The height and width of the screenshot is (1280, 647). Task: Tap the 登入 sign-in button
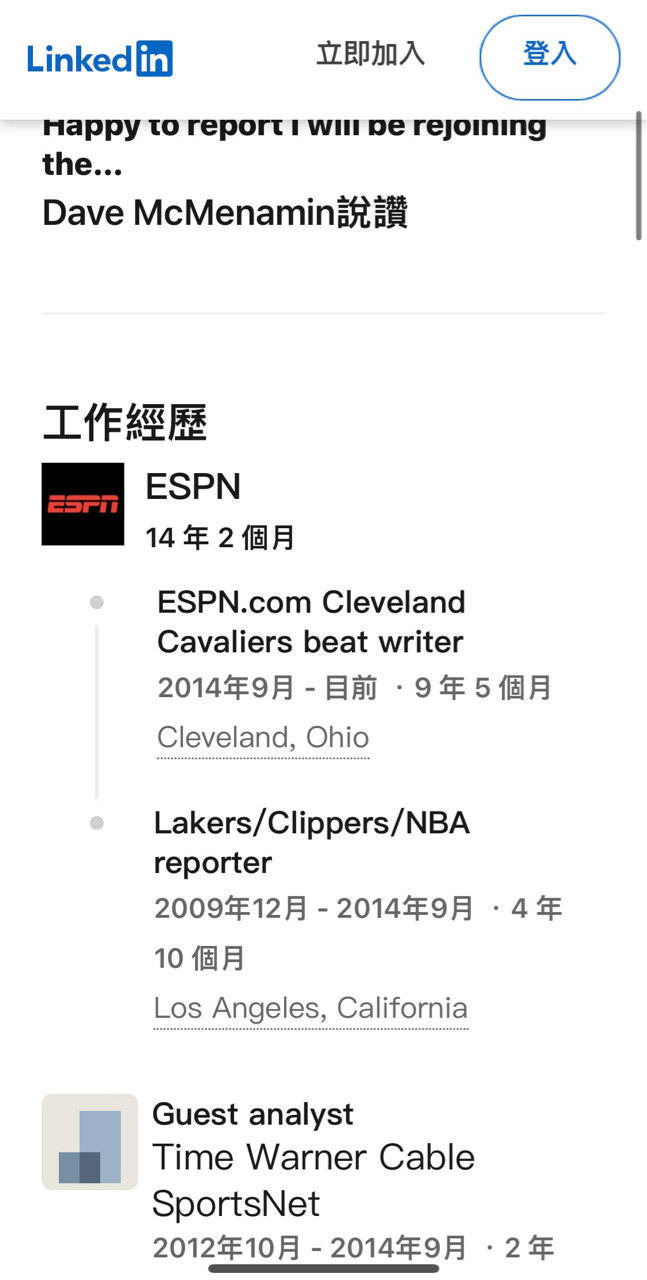pyautogui.click(x=549, y=57)
